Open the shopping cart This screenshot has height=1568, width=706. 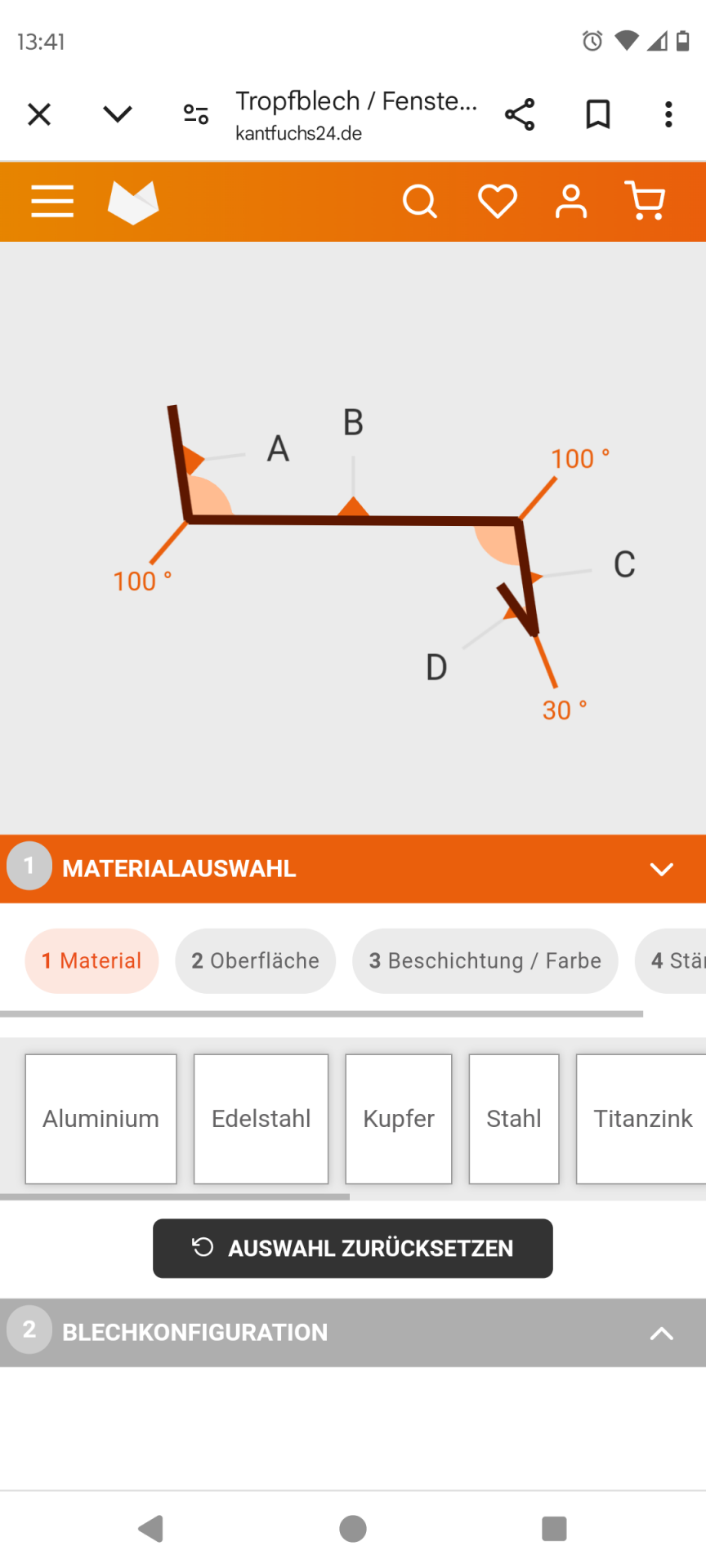point(646,202)
